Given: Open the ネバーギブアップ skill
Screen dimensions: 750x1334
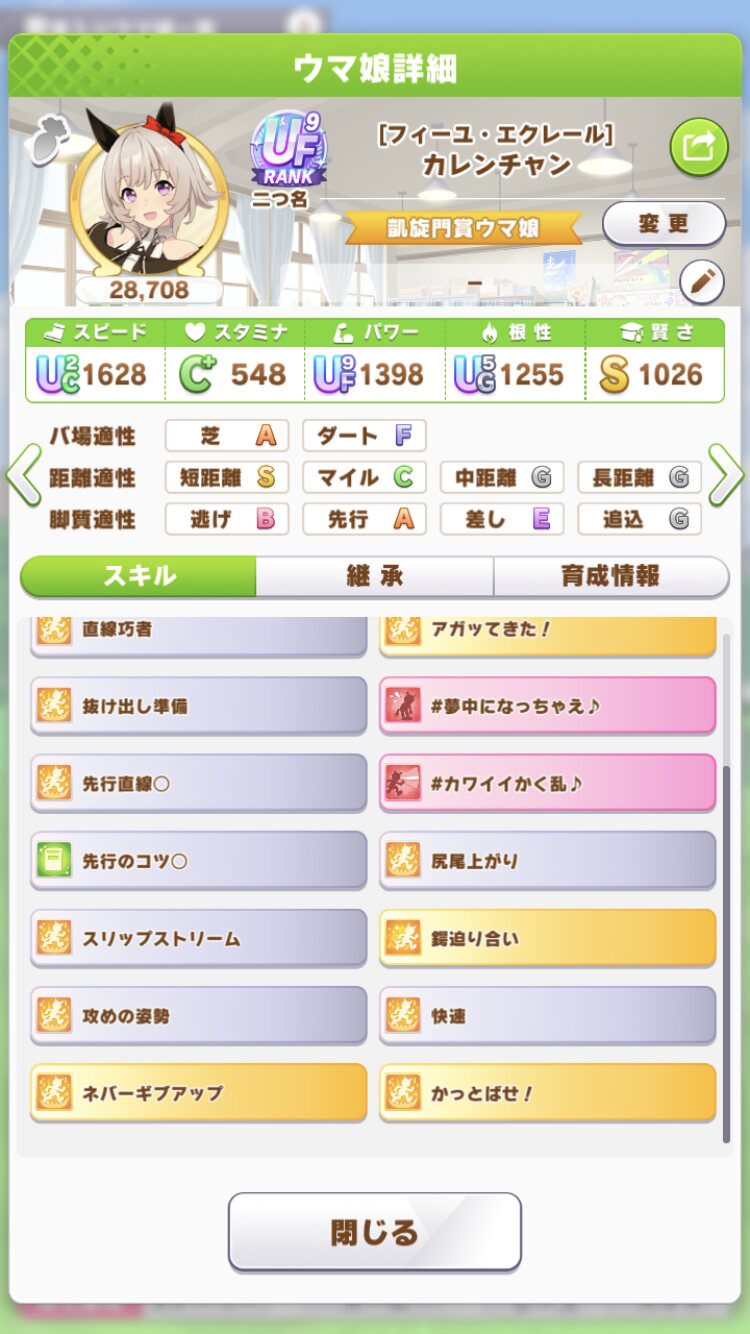Looking at the screenshot, I should pyautogui.click(x=198, y=1092).
